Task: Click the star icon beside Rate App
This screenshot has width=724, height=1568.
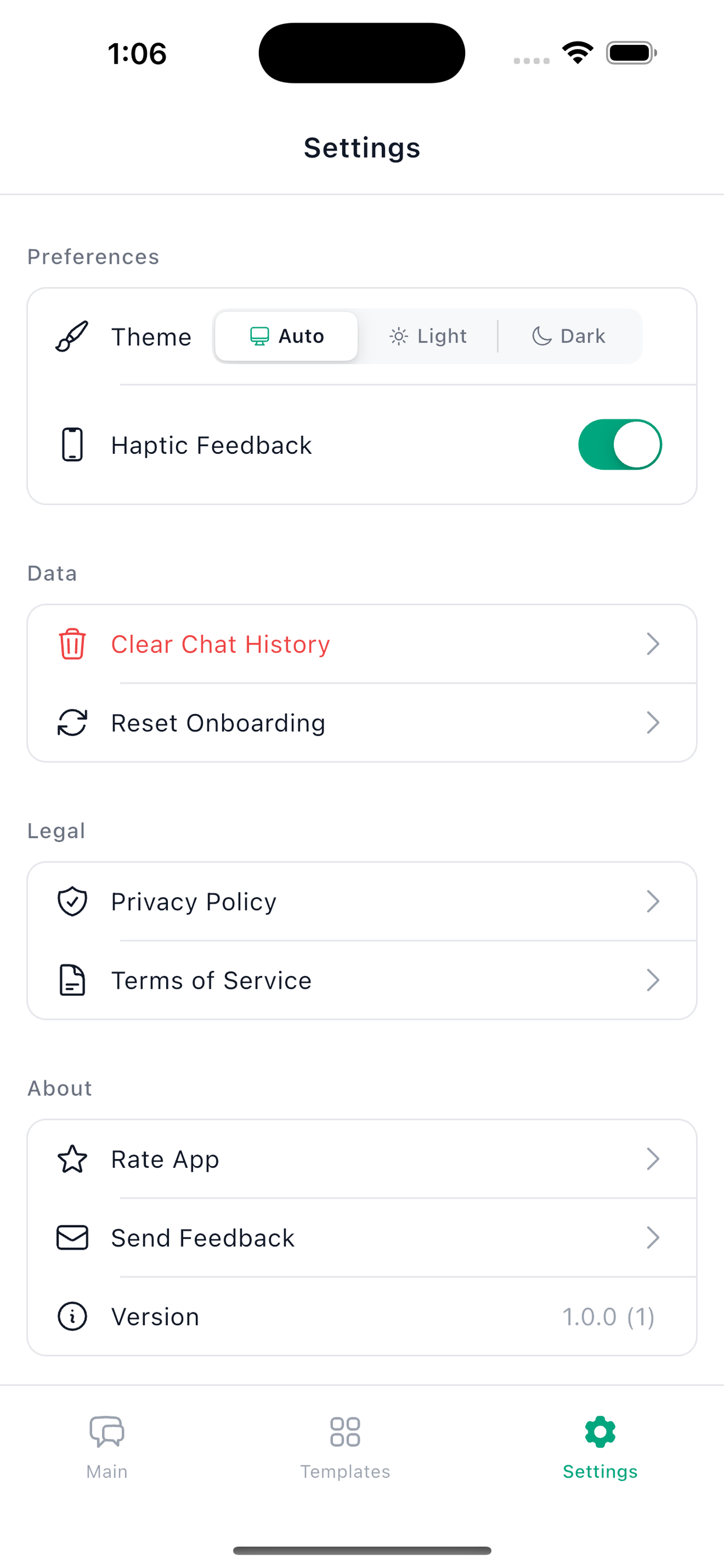Action: (71, 1158)
